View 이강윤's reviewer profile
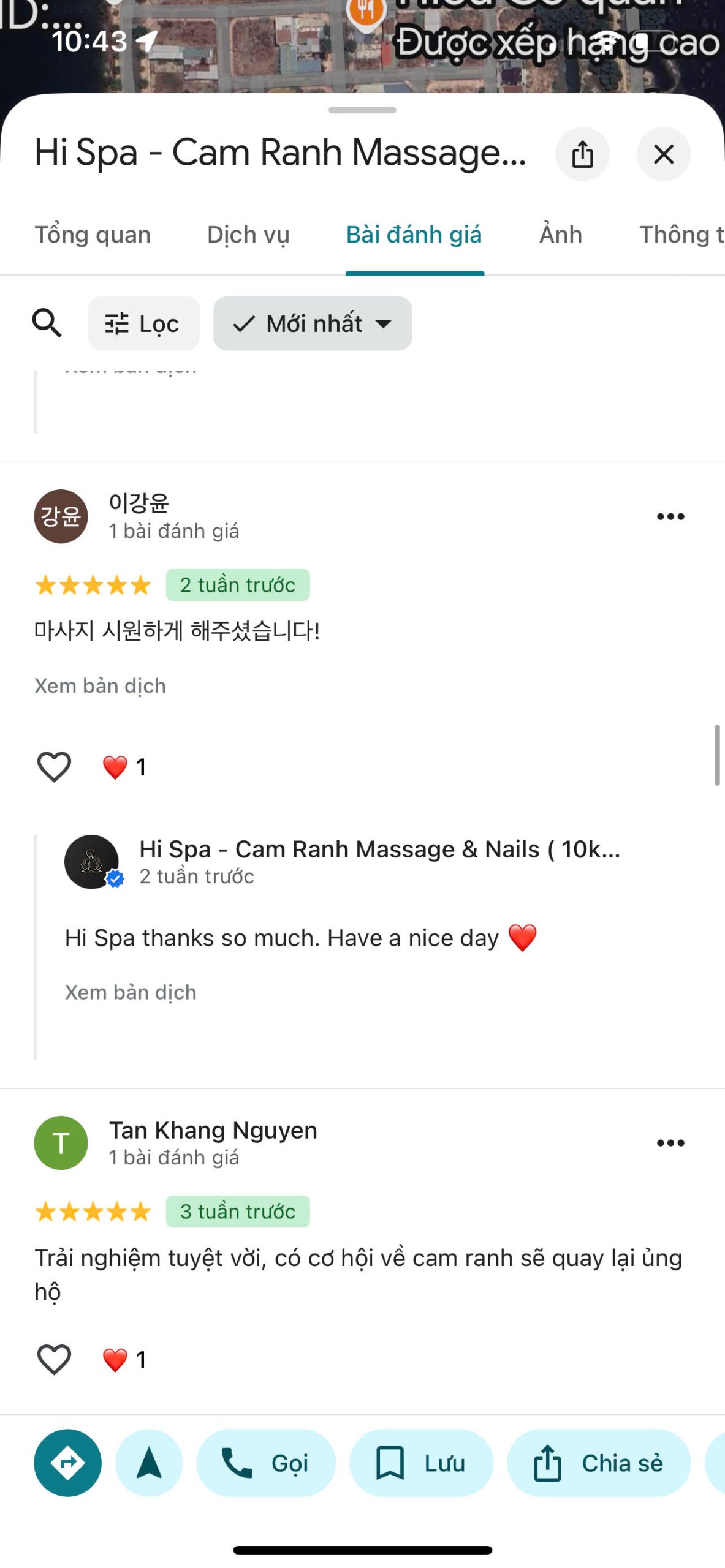The height and width of the screenshot is (1568, 725). (x=61, y=516)
